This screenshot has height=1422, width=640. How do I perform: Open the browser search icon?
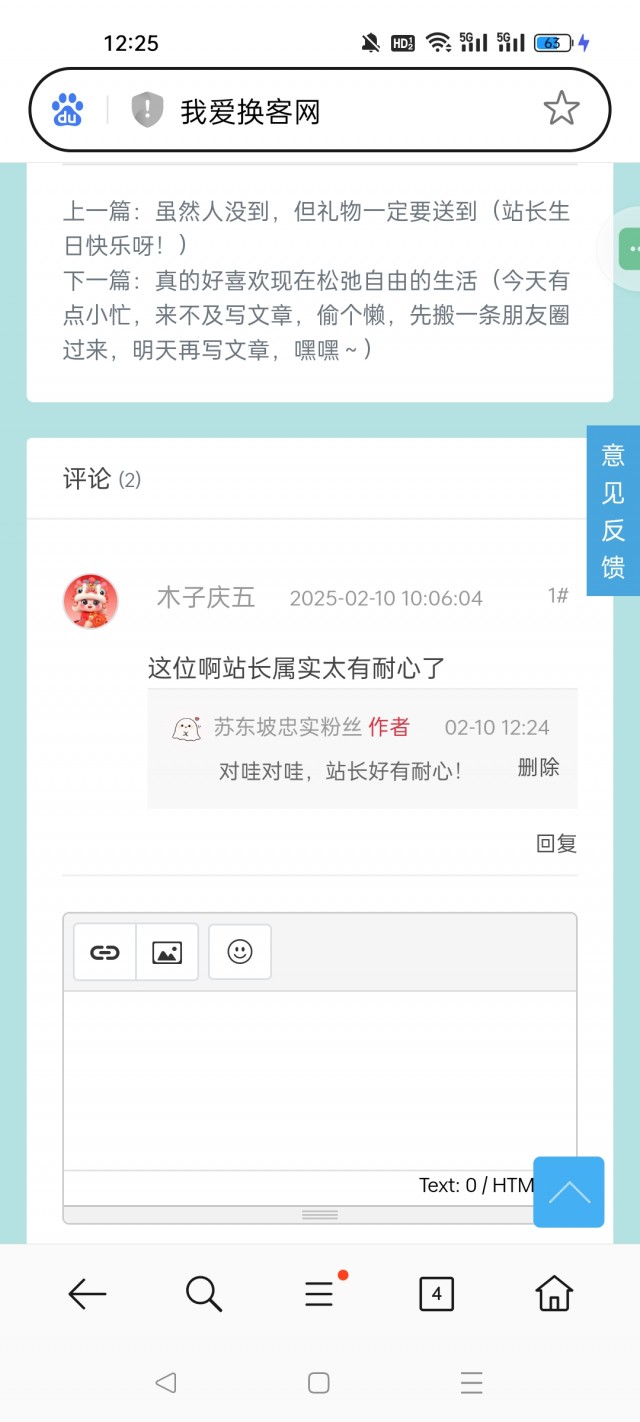click(203, 1294)
